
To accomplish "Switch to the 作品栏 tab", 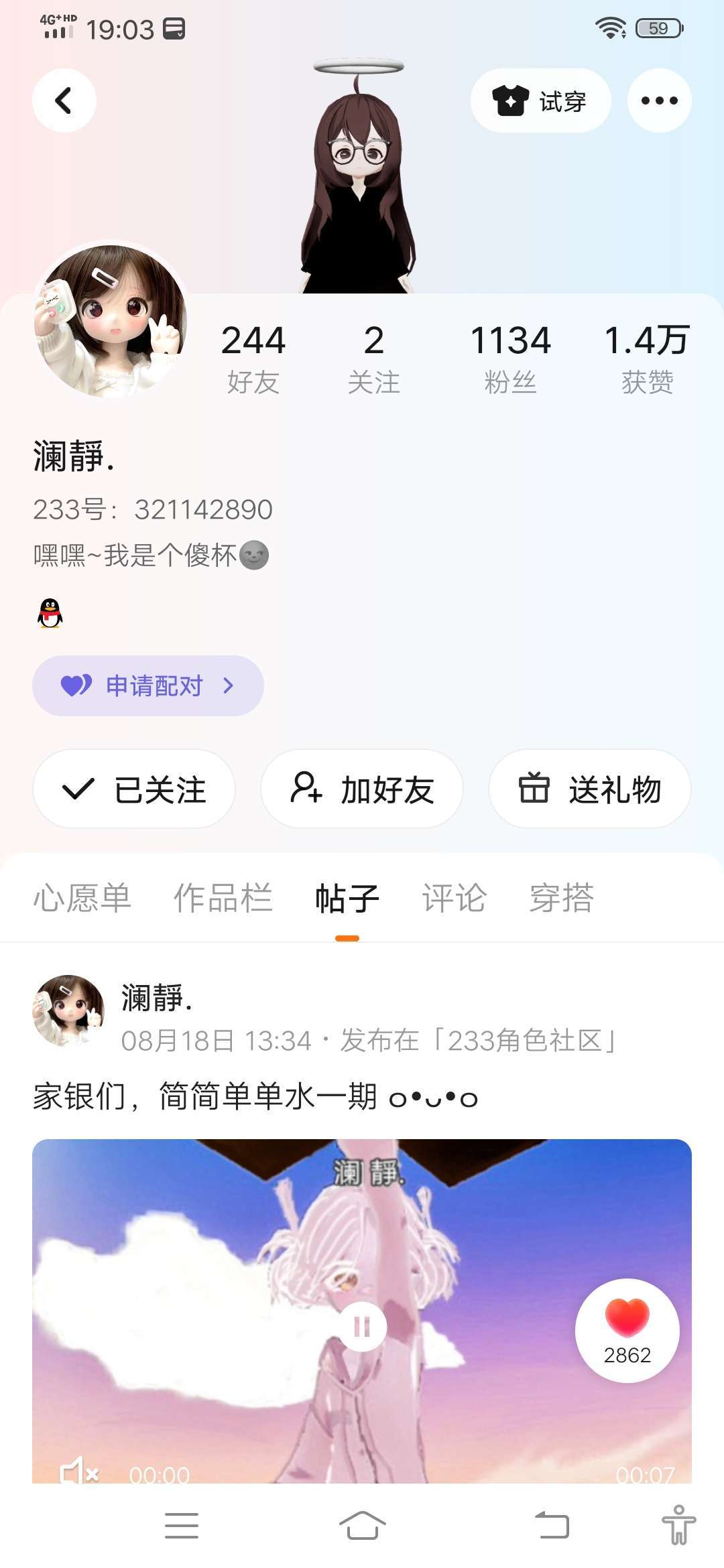I will click(x=223, y=898).
